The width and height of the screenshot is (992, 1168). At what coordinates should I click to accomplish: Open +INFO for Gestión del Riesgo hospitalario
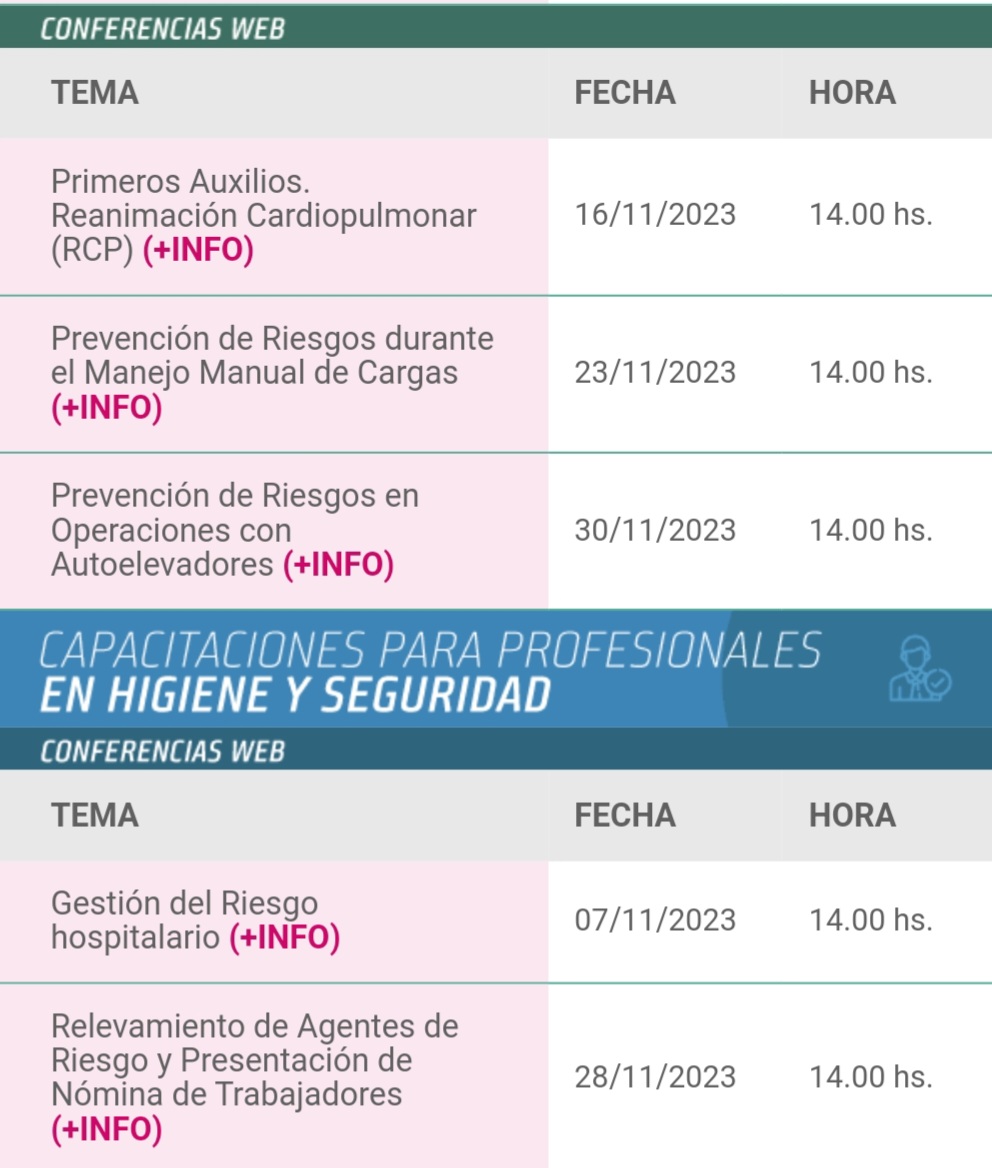tap(284, 938)
